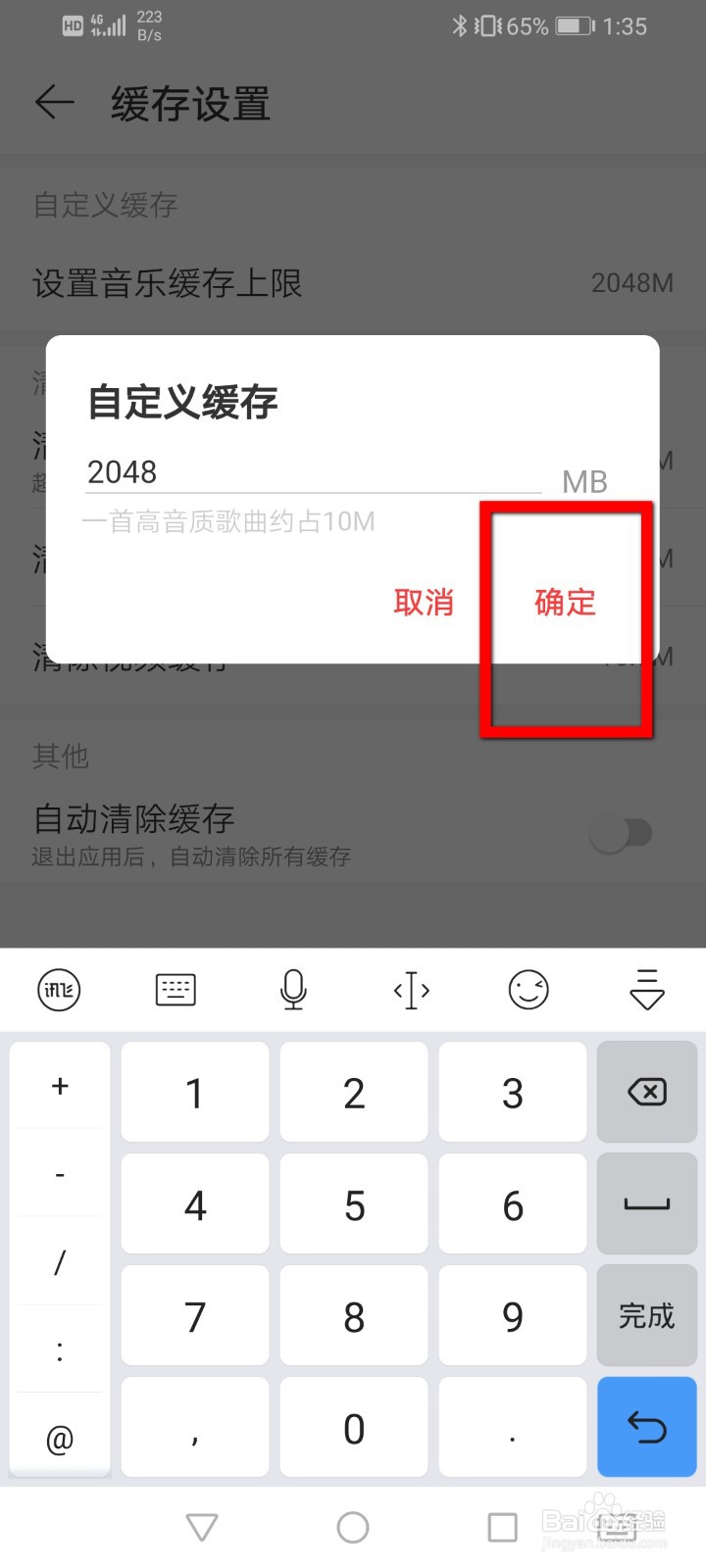Collapse the keyboard with the down arrow
The width and height of the screenshot is (706, 1568).
point(645,990)
